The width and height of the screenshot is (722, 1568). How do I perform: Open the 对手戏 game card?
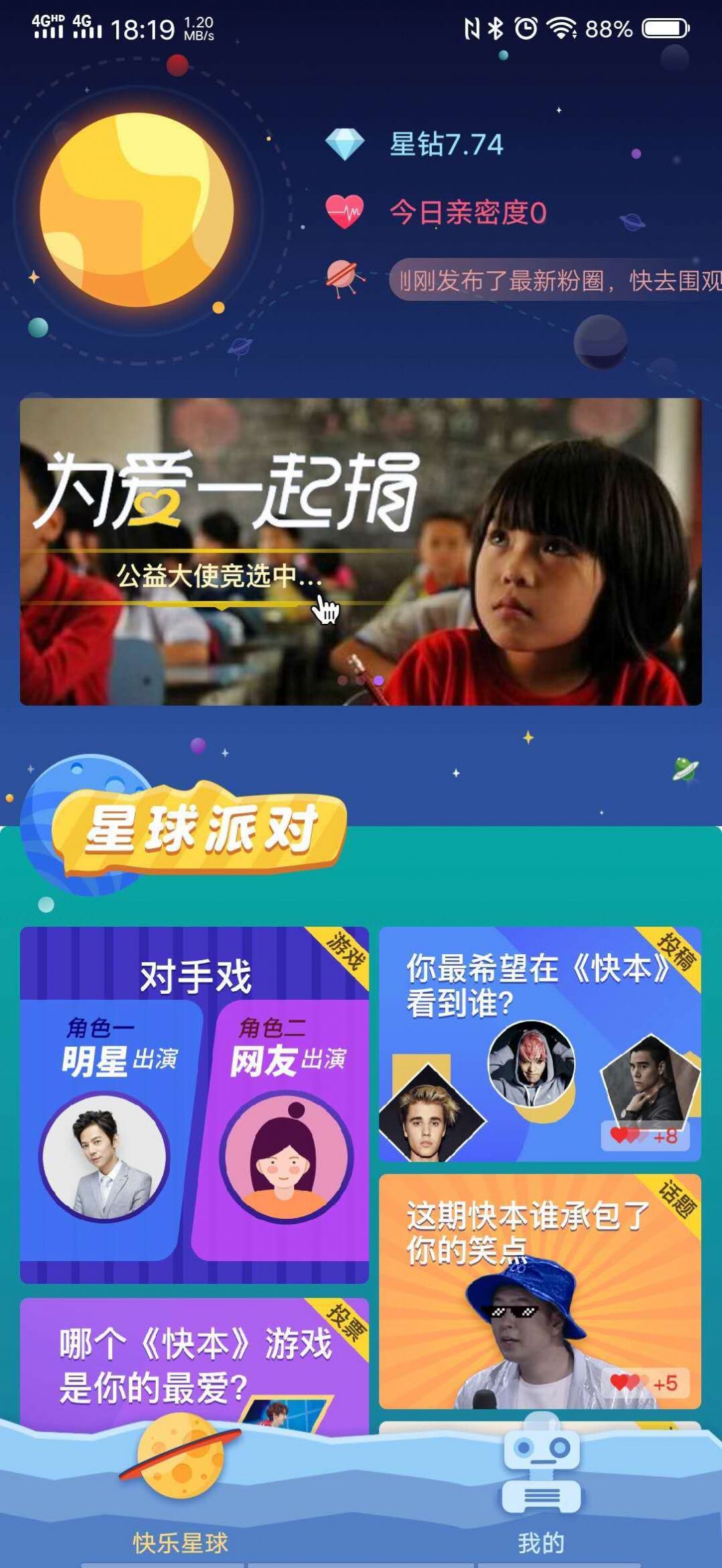[194, 1104]
